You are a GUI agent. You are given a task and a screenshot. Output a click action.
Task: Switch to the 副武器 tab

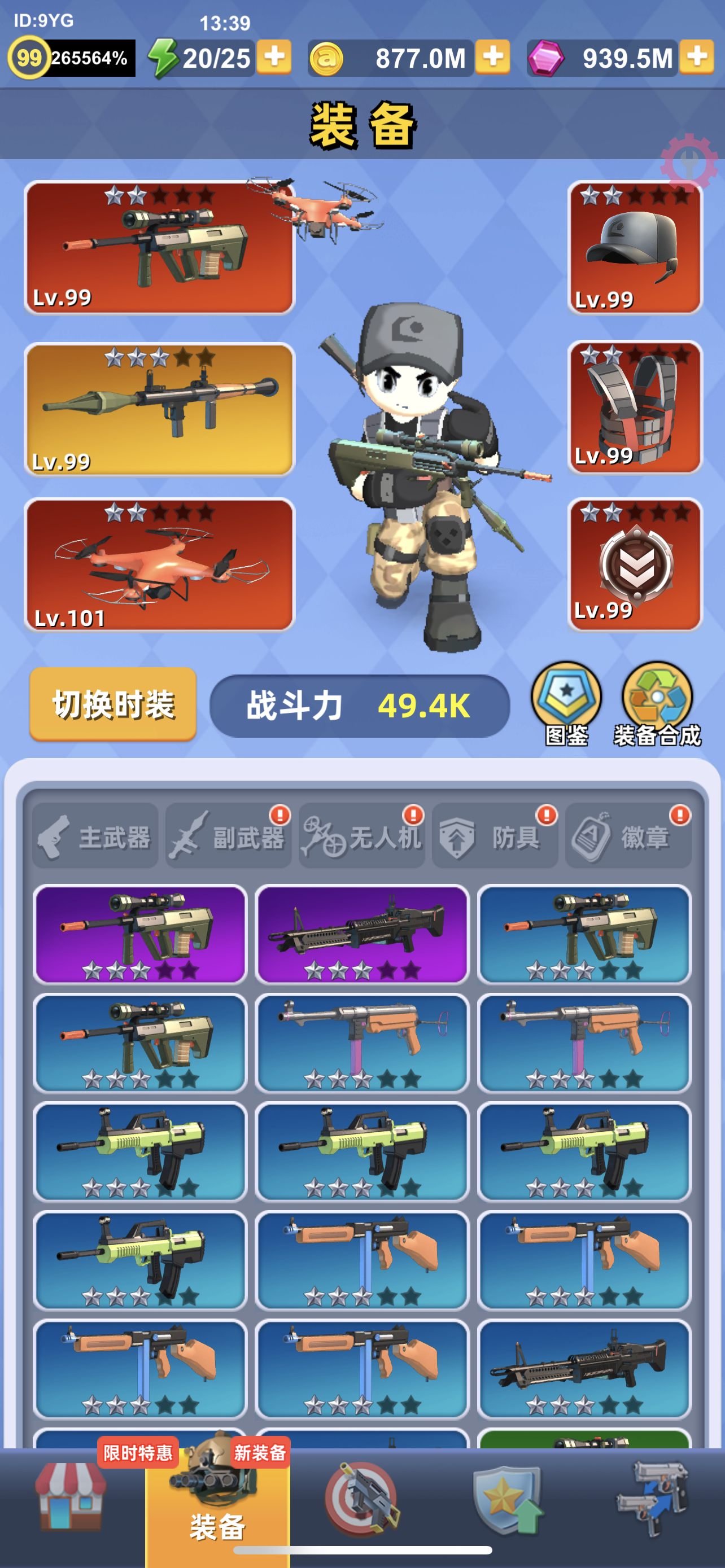228,836
